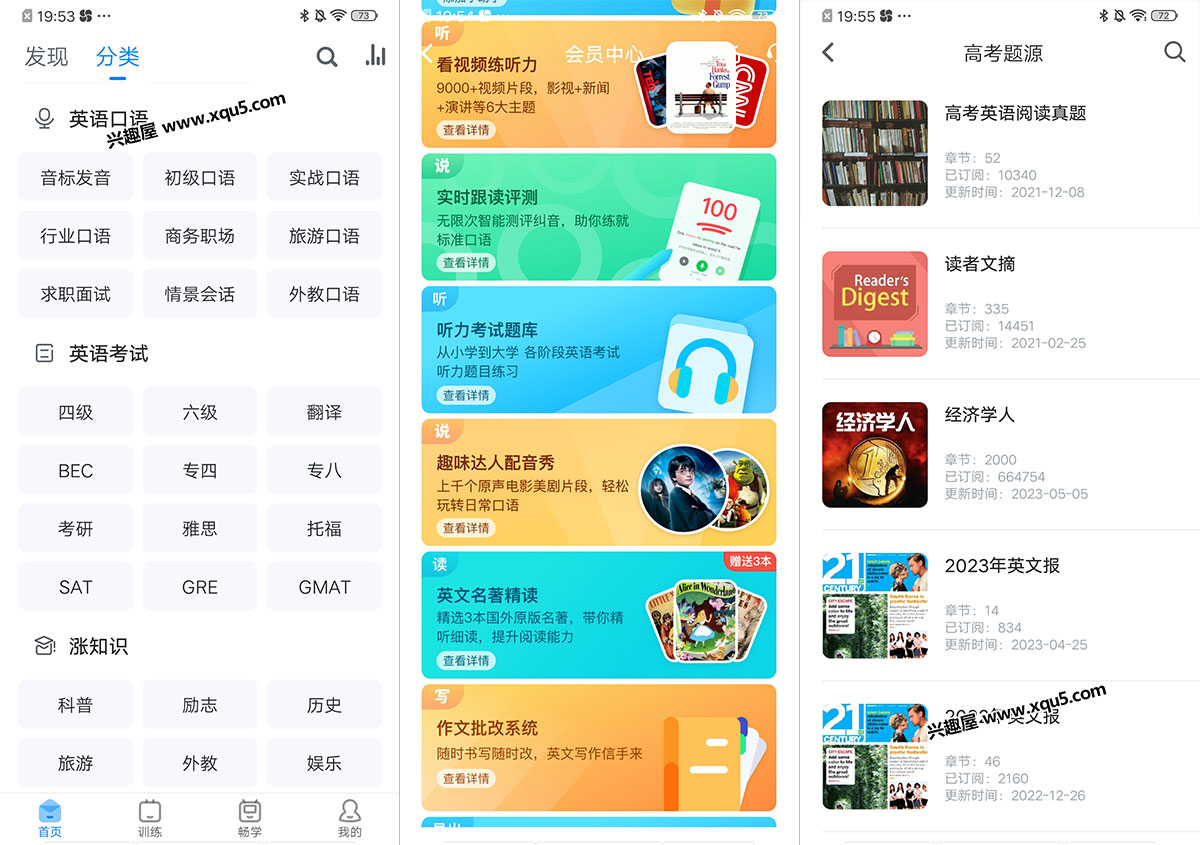Image resolution: width=1200 pixels, height=845 pixels.
Task: Select the 科普 knowledge category
Action: pyautogui.click(x=76, y=705)
